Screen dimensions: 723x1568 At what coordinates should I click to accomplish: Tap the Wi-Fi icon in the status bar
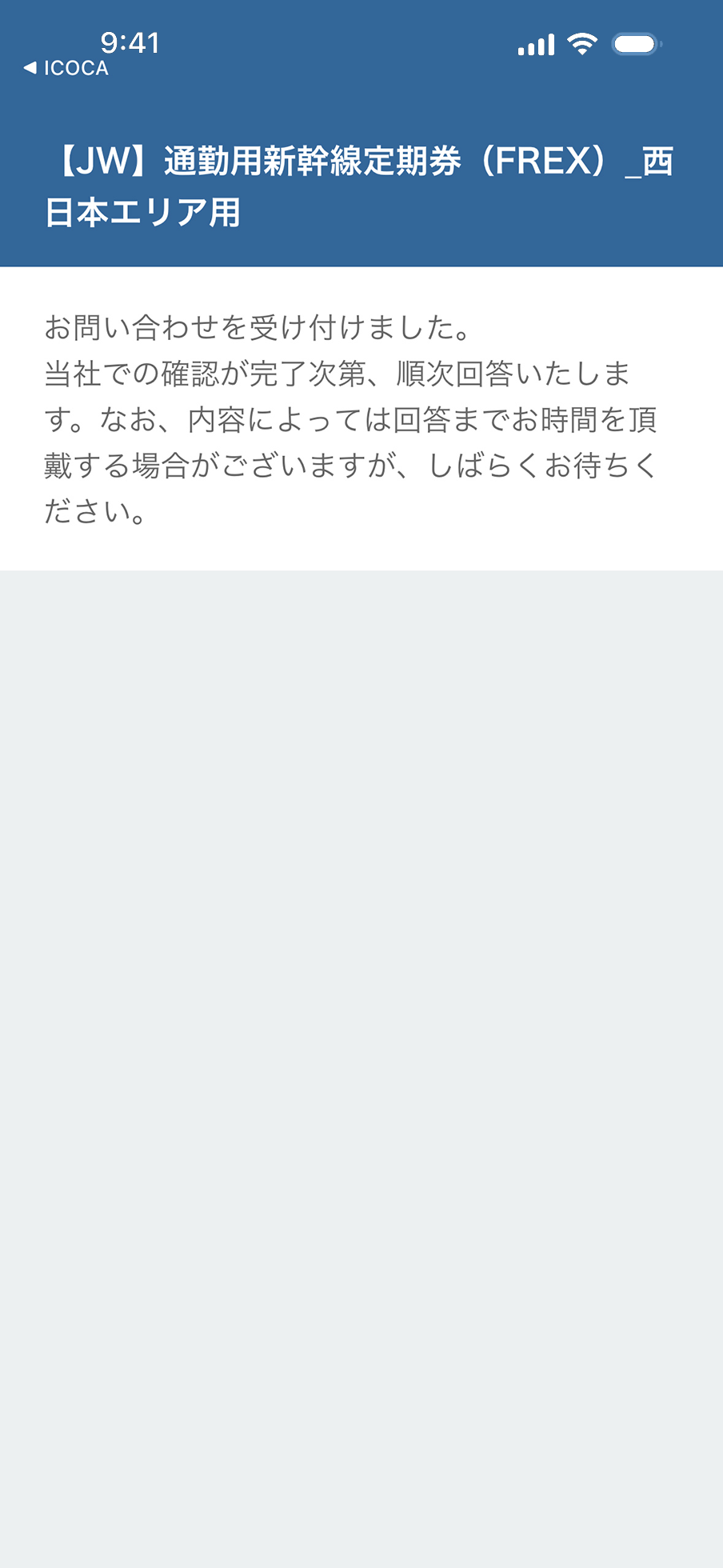pos(583,44)
